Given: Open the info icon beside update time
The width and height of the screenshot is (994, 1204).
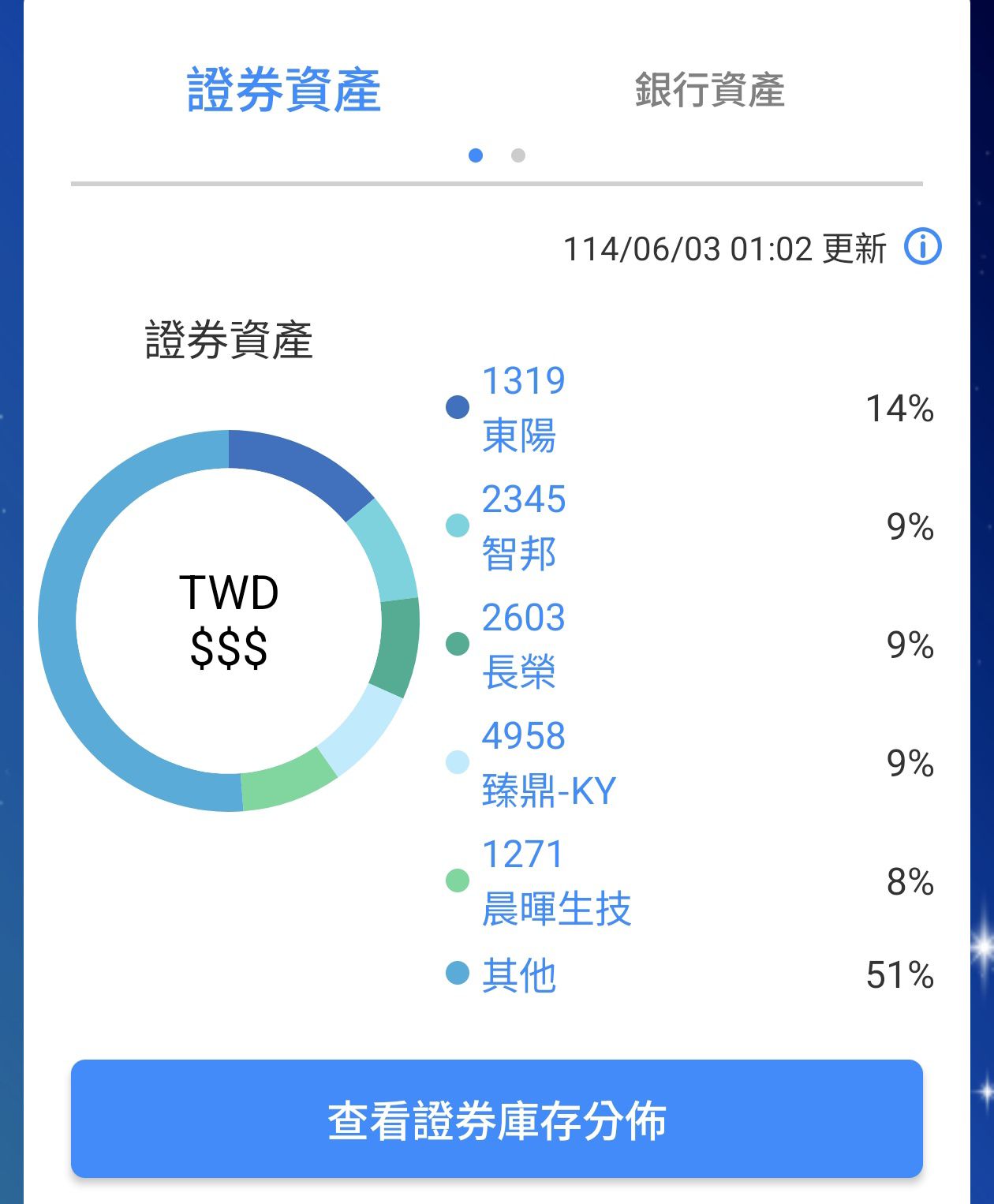Looking at the screenshot, I should pyautogui.click(x=922, y=247).
